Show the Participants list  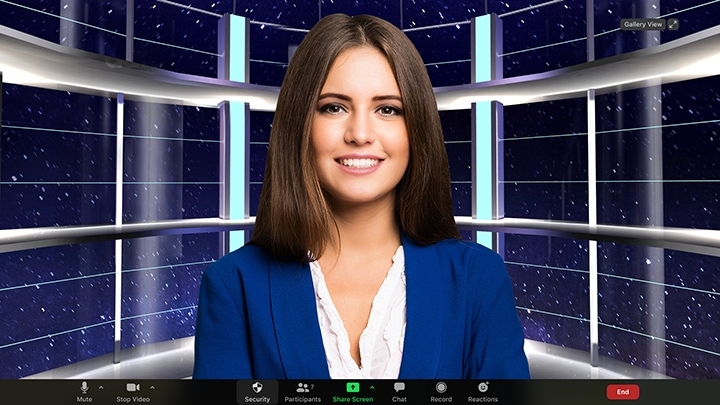pyautogui.click(x=302, y=391)
